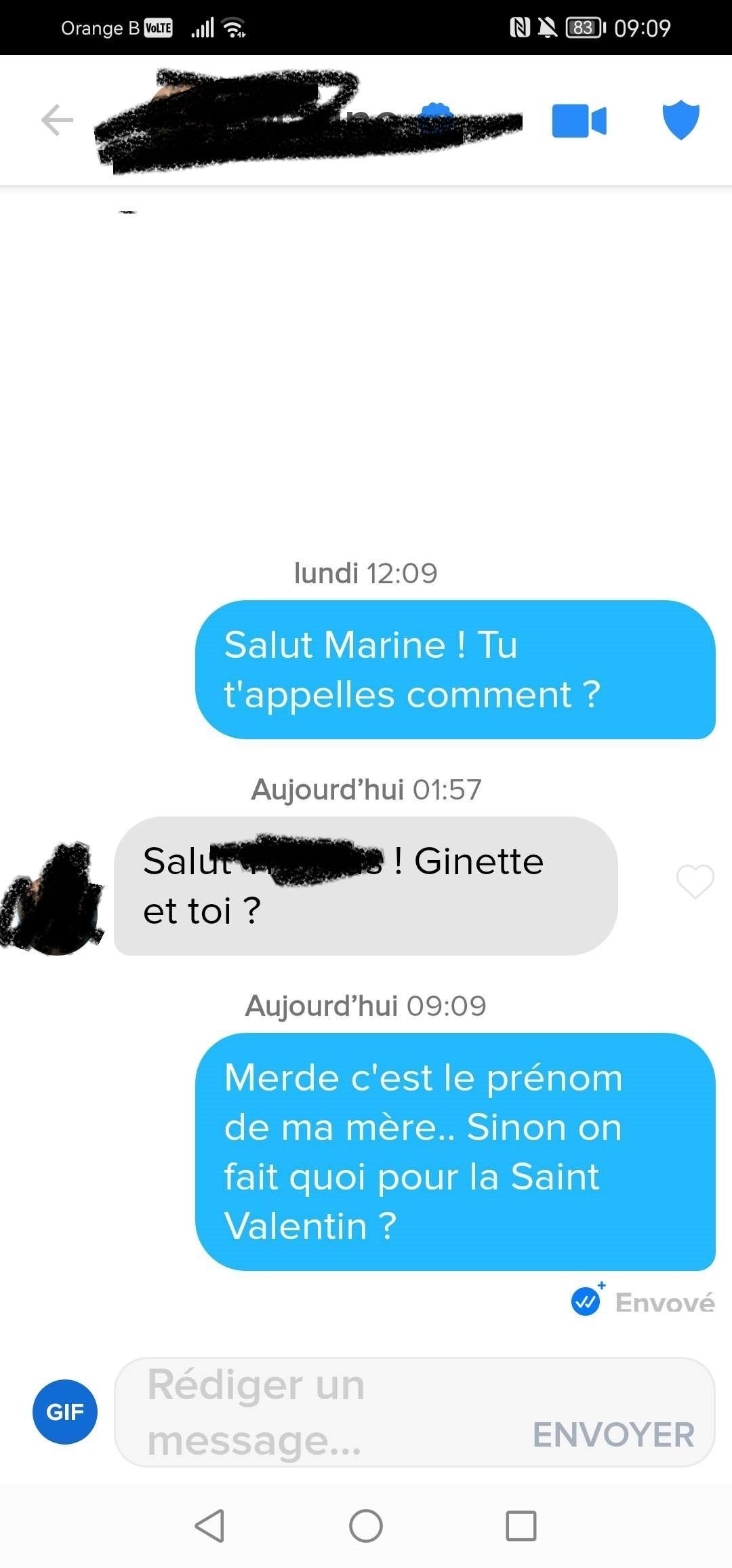Start a video call

(579, 121)
